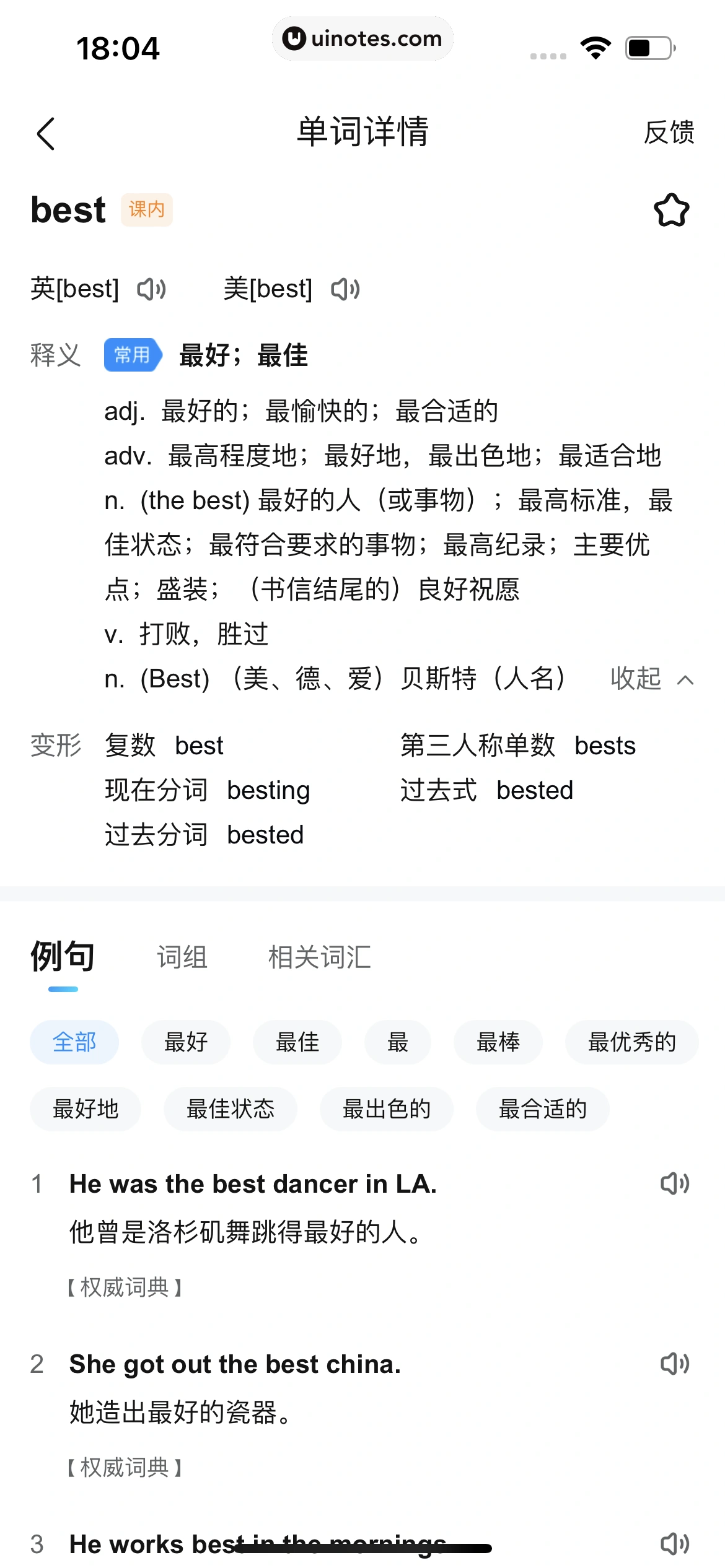The width and height of the screenshot is (725, 1568).
Task: Play the British pronunciation audio
Action: 151,289
